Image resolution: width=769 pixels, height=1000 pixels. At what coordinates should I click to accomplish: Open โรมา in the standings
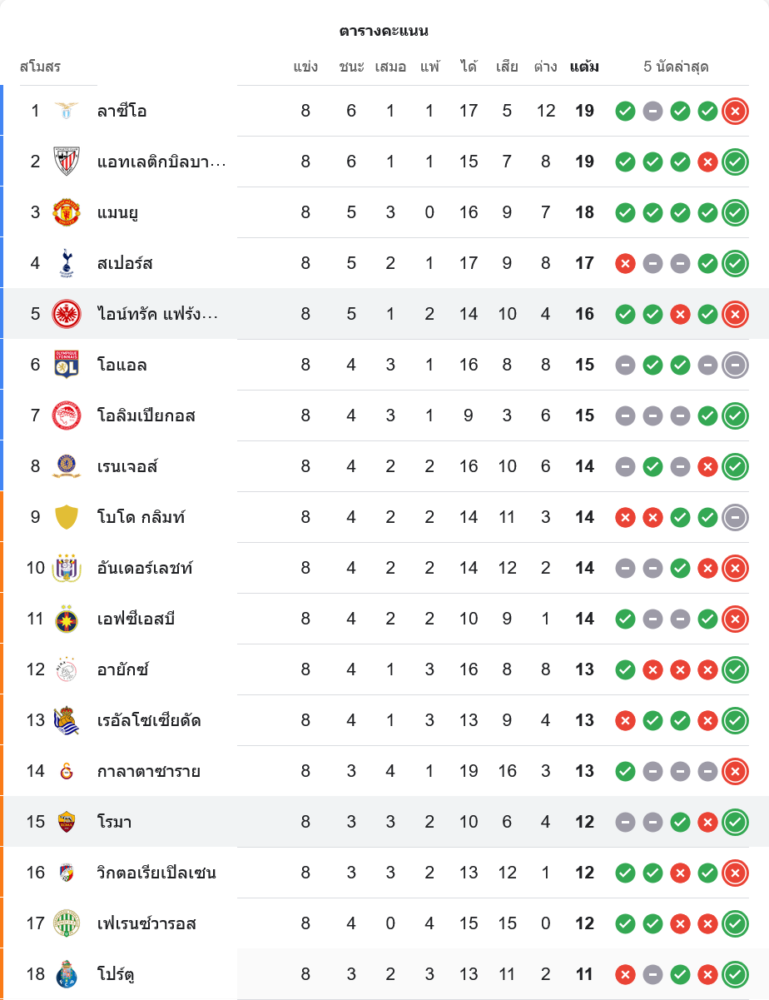pos(115,822)
